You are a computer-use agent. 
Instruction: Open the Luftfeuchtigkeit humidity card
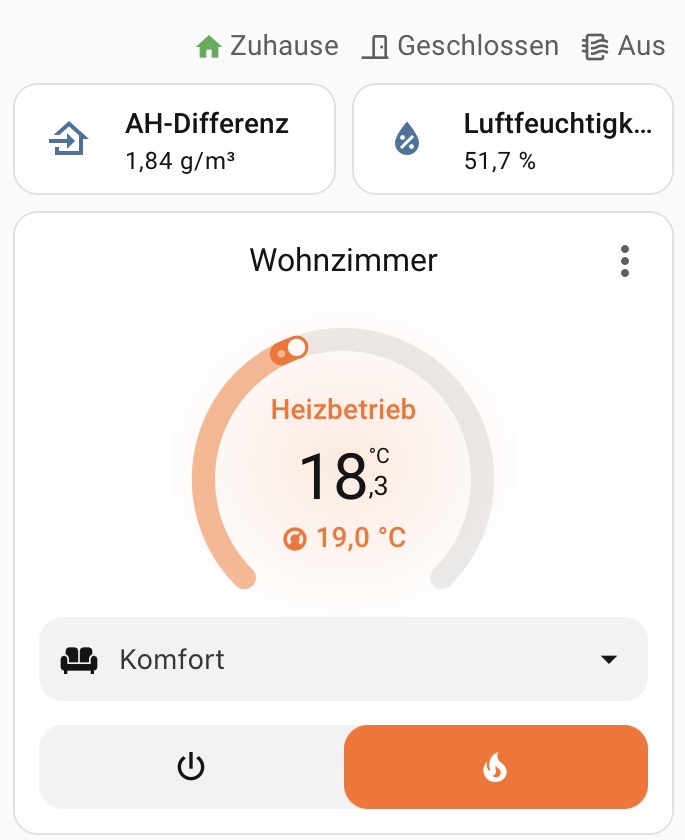point(513,139)
